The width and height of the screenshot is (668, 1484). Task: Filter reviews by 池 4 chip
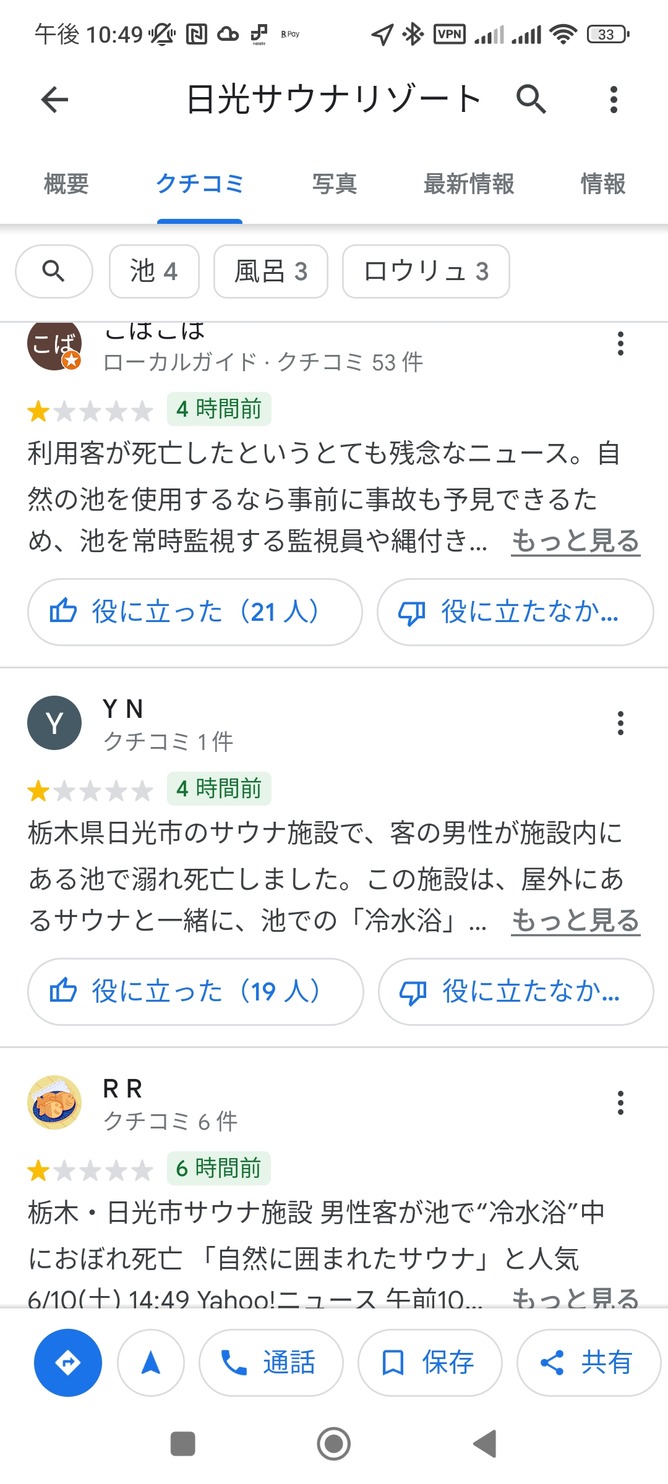[x=153, y=271]
